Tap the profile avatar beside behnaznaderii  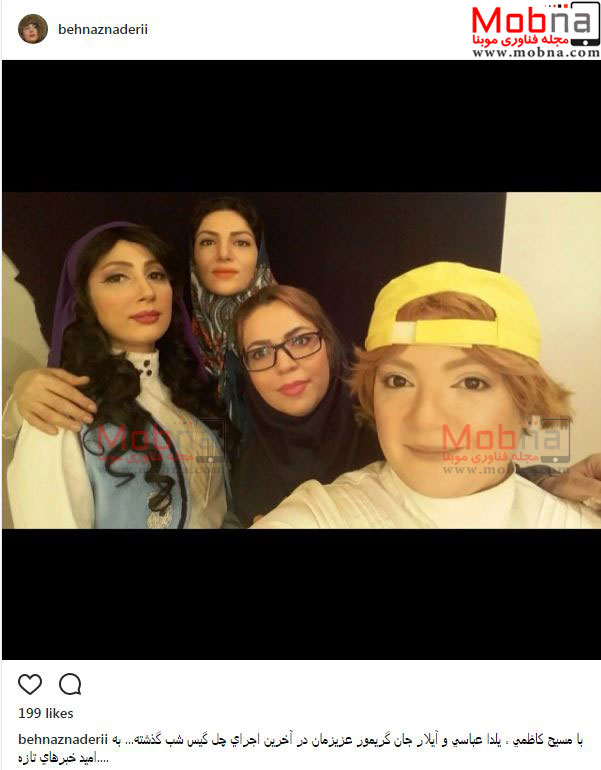click(33, 29)
